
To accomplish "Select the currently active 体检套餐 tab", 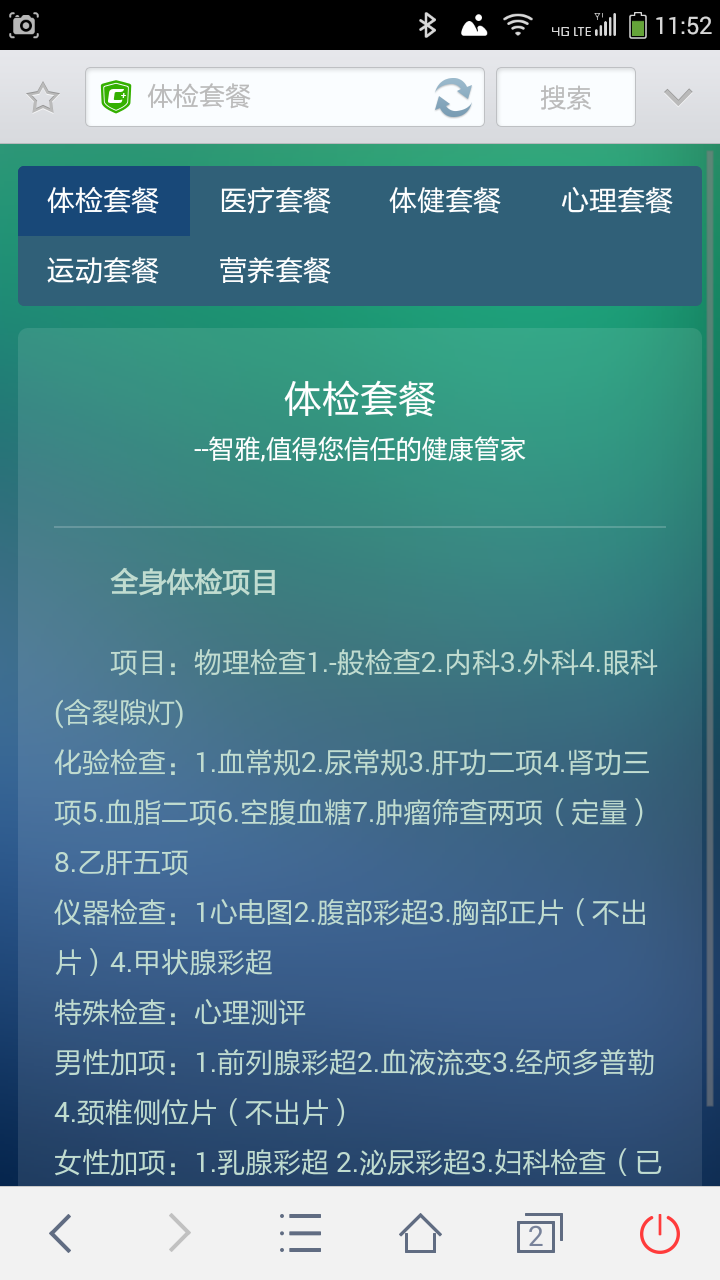I will pyautogui.click(x=104, y=201).
